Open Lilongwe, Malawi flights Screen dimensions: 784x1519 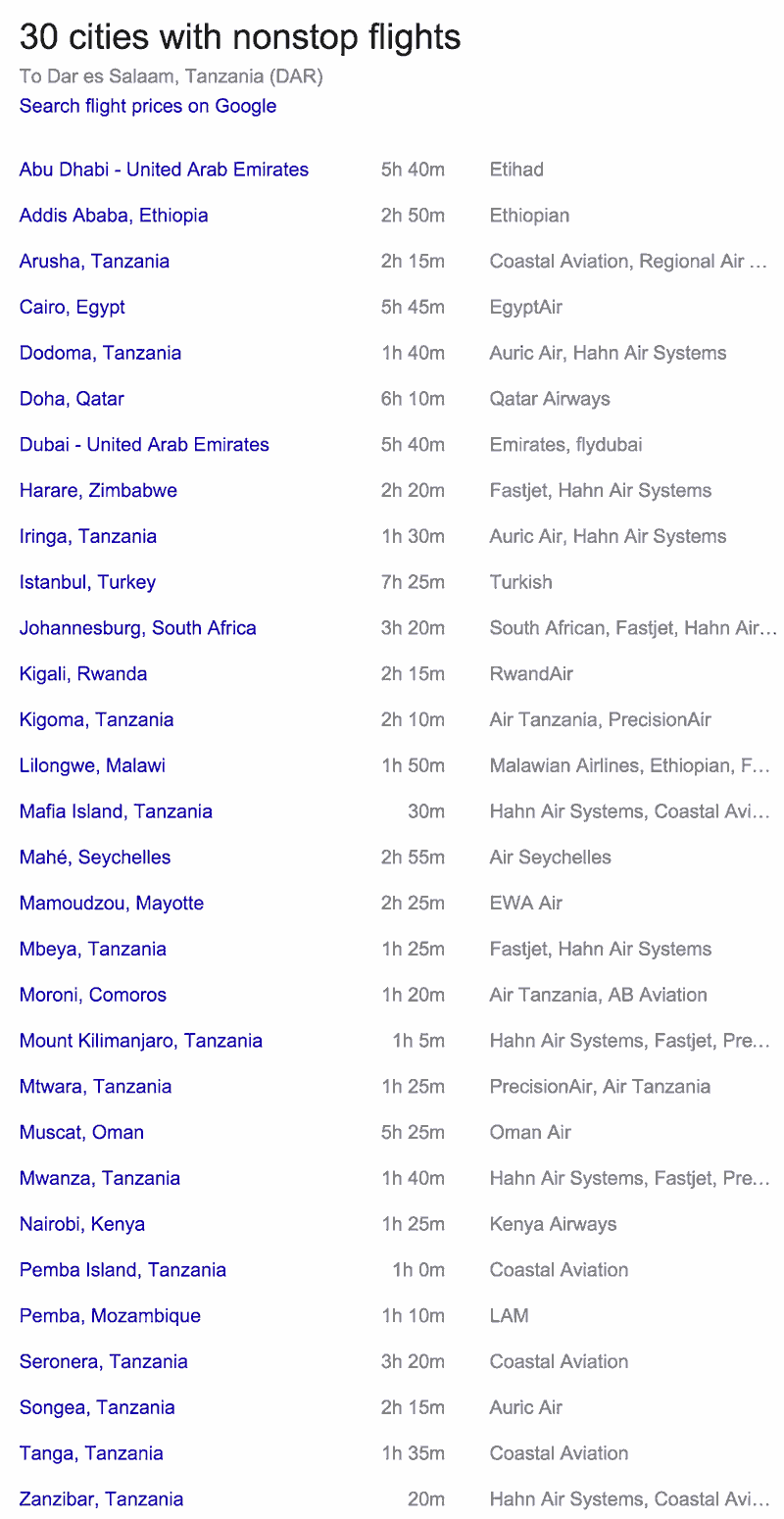(x=93, y=765)
